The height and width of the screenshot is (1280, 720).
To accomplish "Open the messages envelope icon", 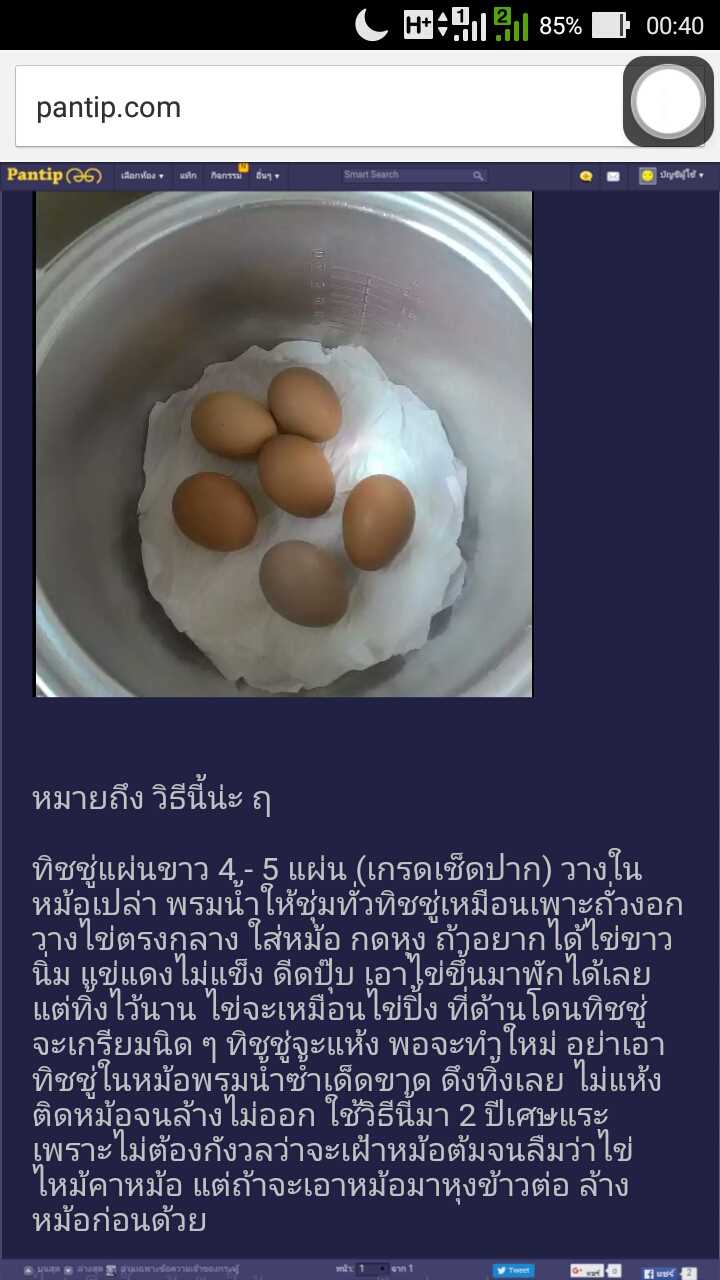I will (x=613, y=176).
